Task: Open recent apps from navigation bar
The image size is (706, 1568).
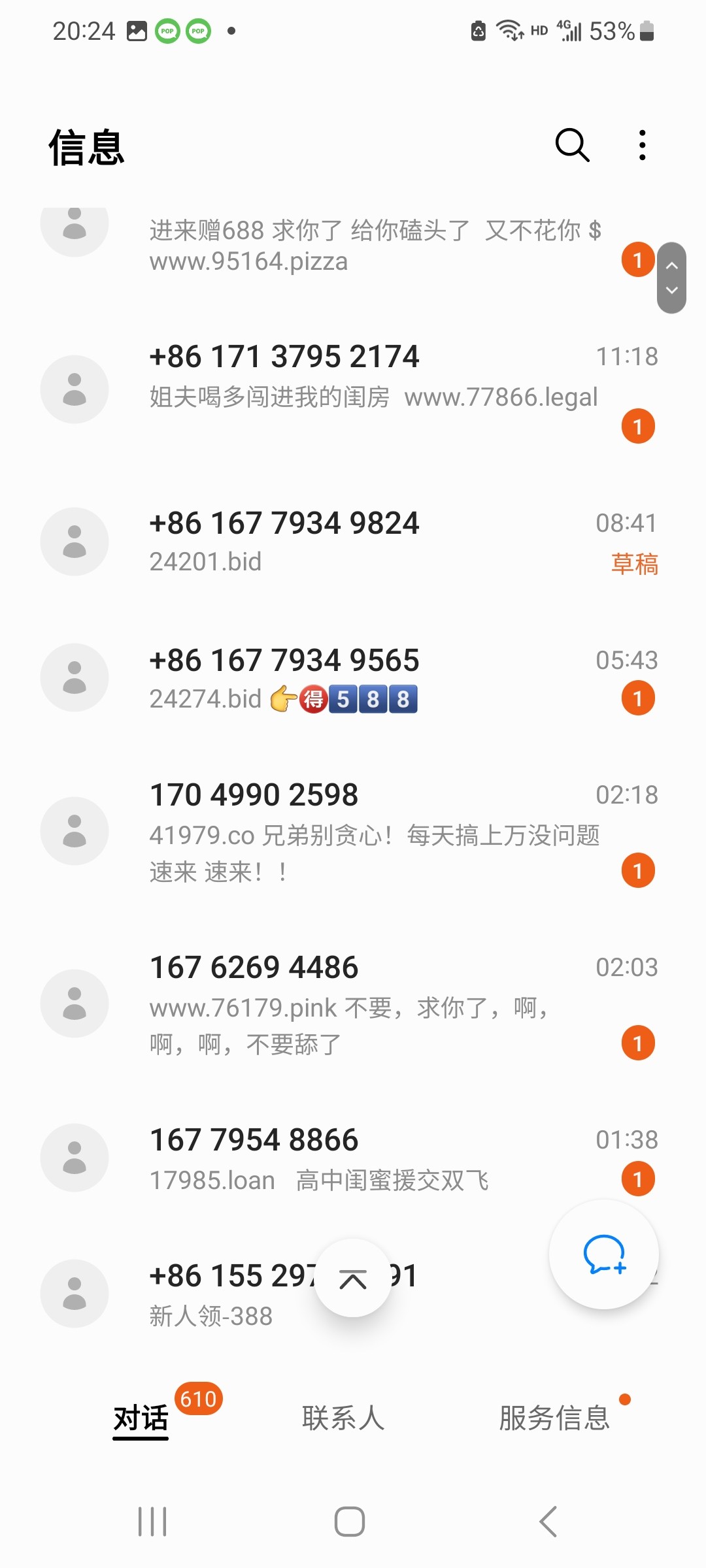Action: 152,1522
